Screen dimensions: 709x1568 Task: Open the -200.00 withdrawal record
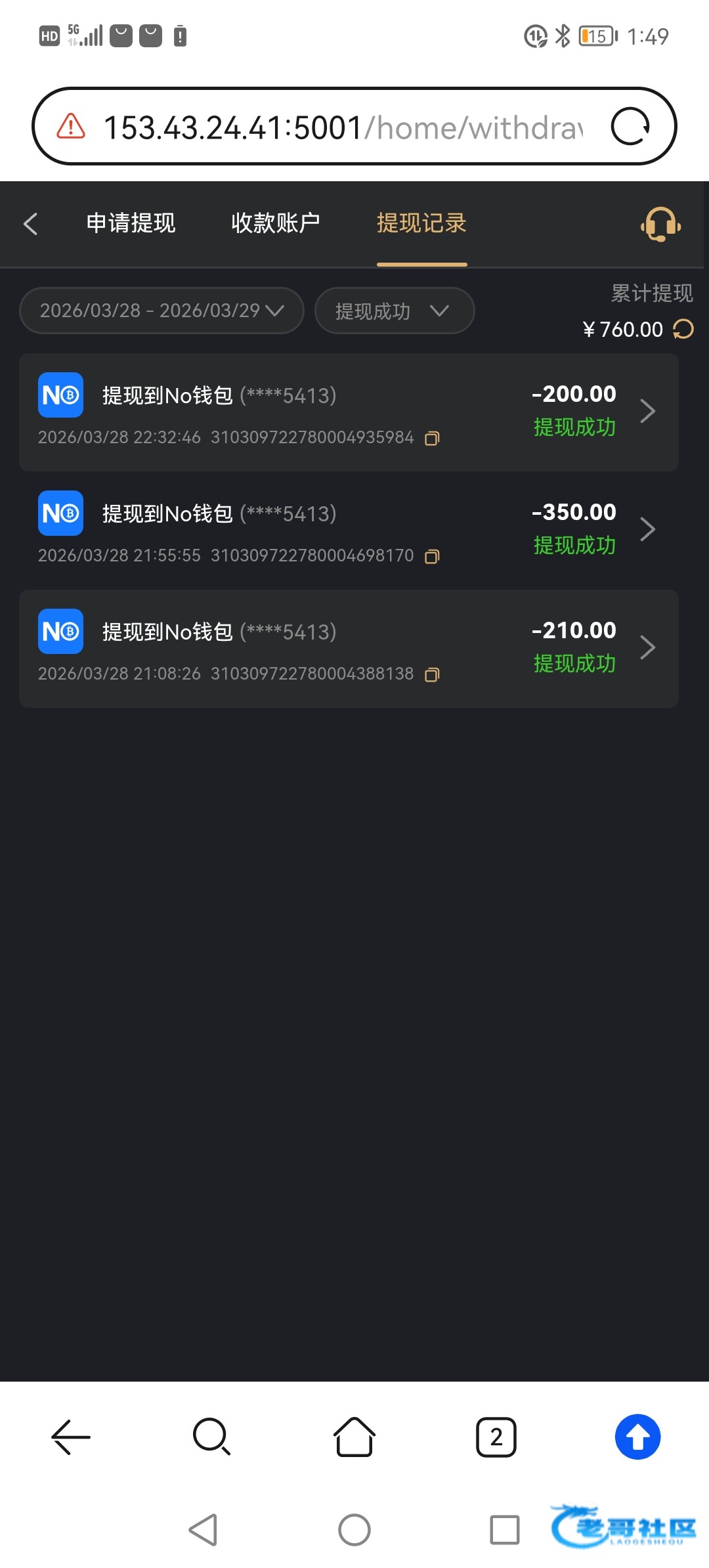point(349,412)
